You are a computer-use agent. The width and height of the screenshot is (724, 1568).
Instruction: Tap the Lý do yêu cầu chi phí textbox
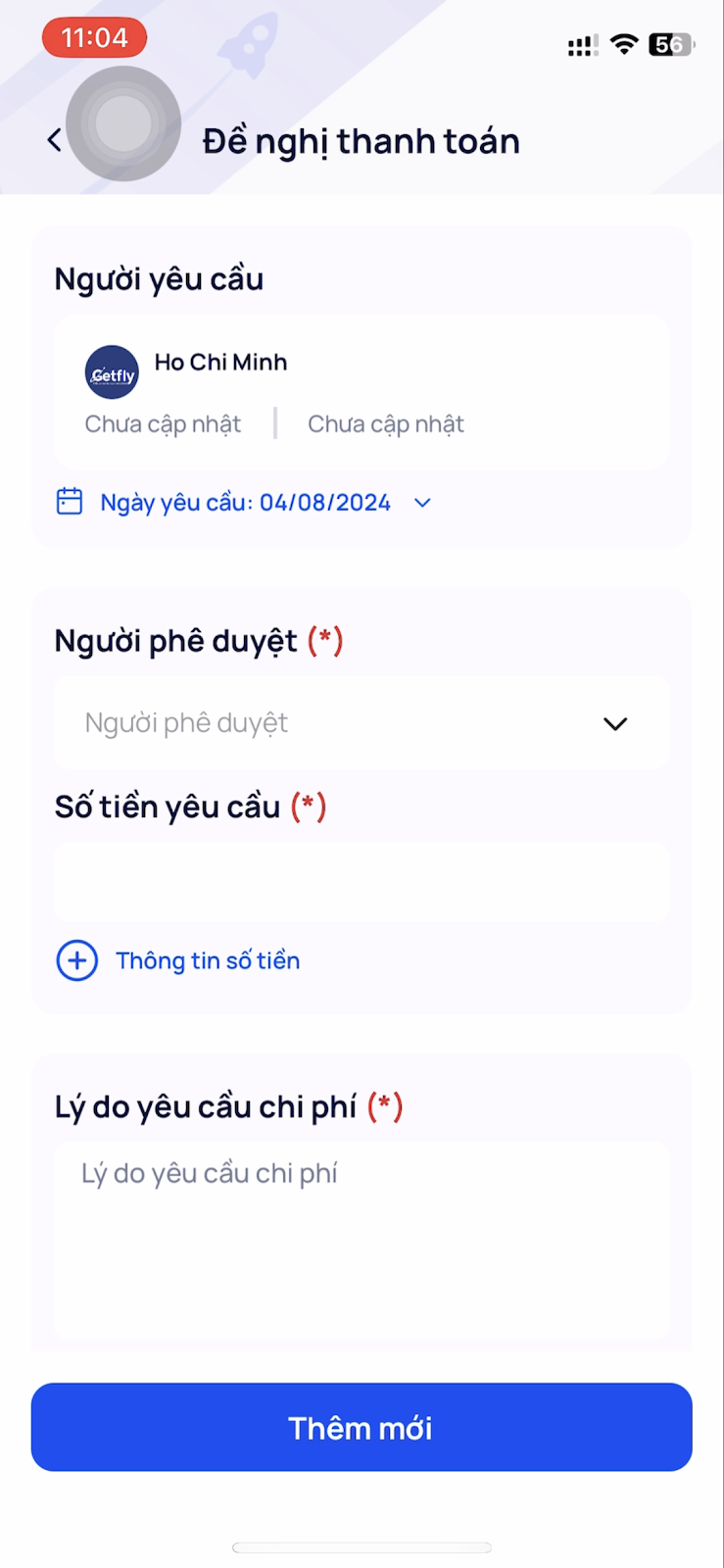pyautogui.click(x=362, y=1242)
